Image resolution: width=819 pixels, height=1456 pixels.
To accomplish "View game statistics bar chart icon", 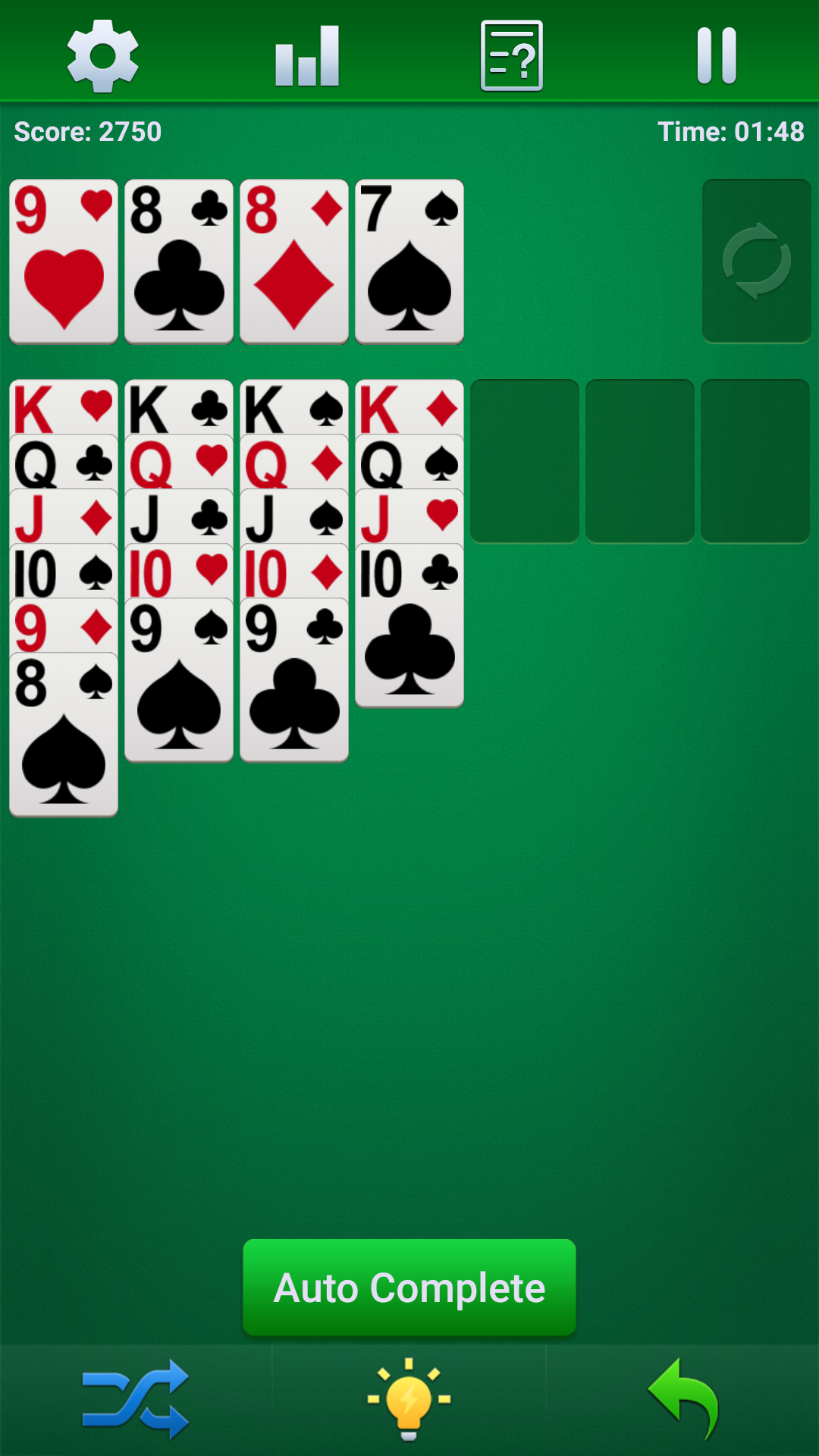I will coord(306,55).
